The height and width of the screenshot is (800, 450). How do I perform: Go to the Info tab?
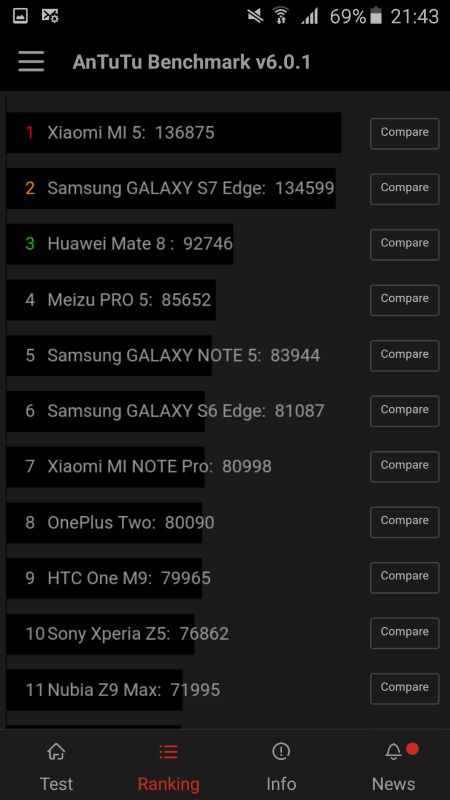(281, 767)
